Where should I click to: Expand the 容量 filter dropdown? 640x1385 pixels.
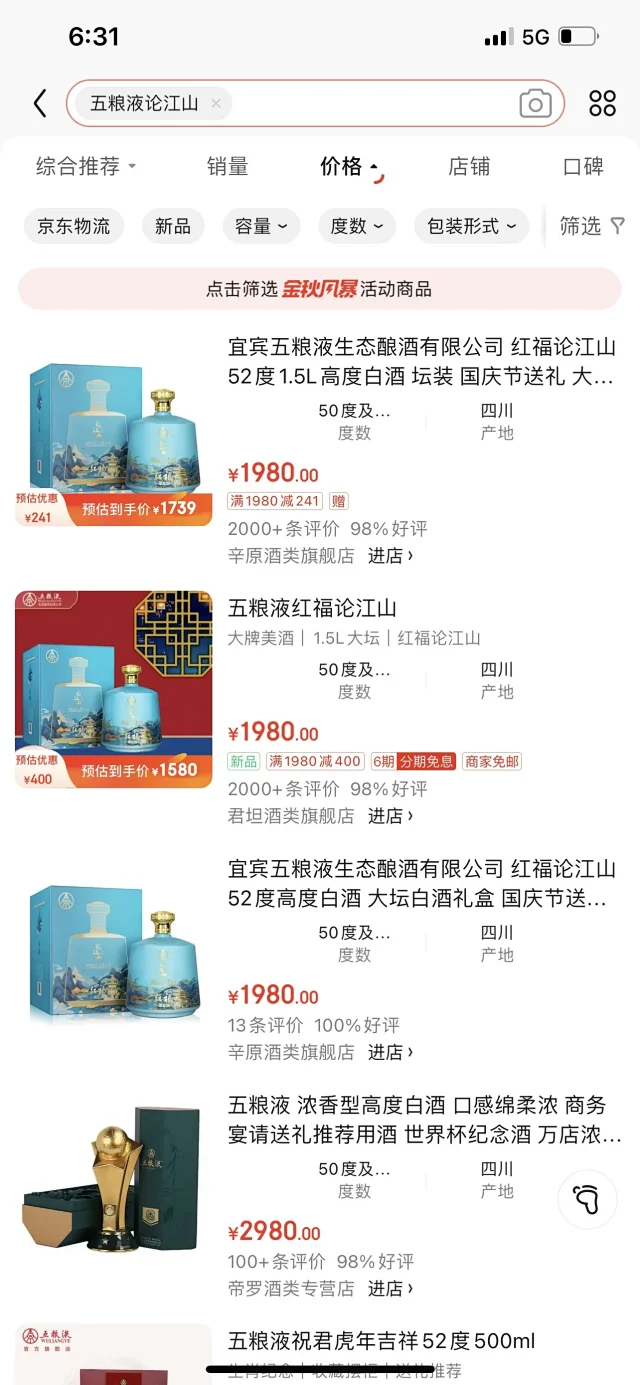pyautogui.click(x=261, y=226)
